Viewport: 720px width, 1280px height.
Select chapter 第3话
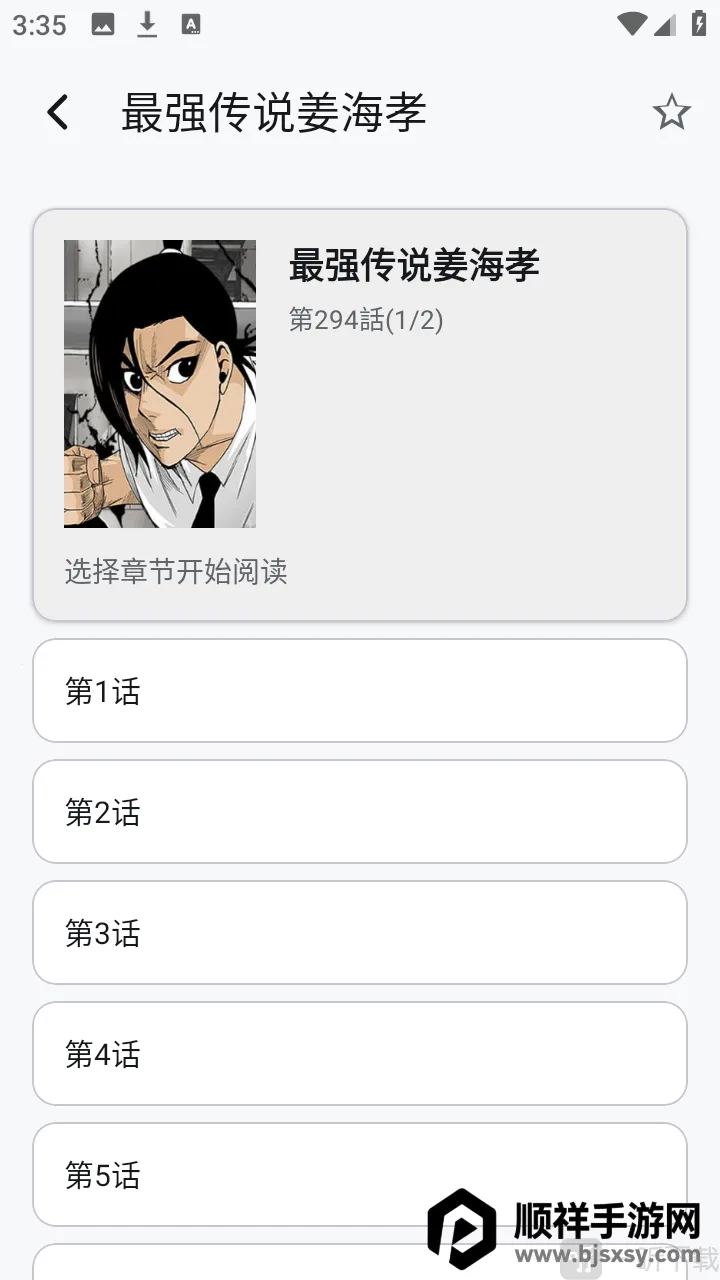click(x=360, y=933)
